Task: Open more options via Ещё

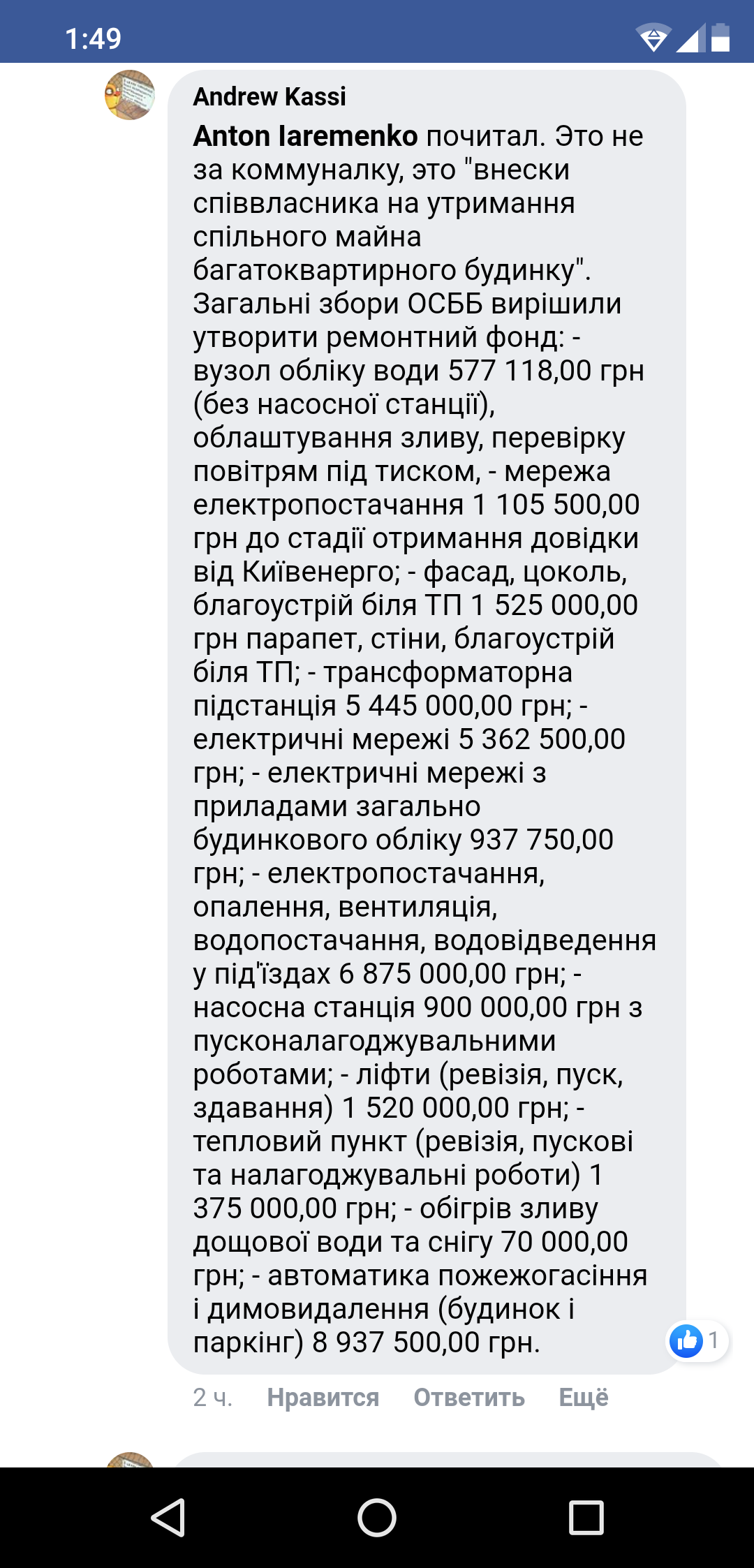Action: [584, 1397]
